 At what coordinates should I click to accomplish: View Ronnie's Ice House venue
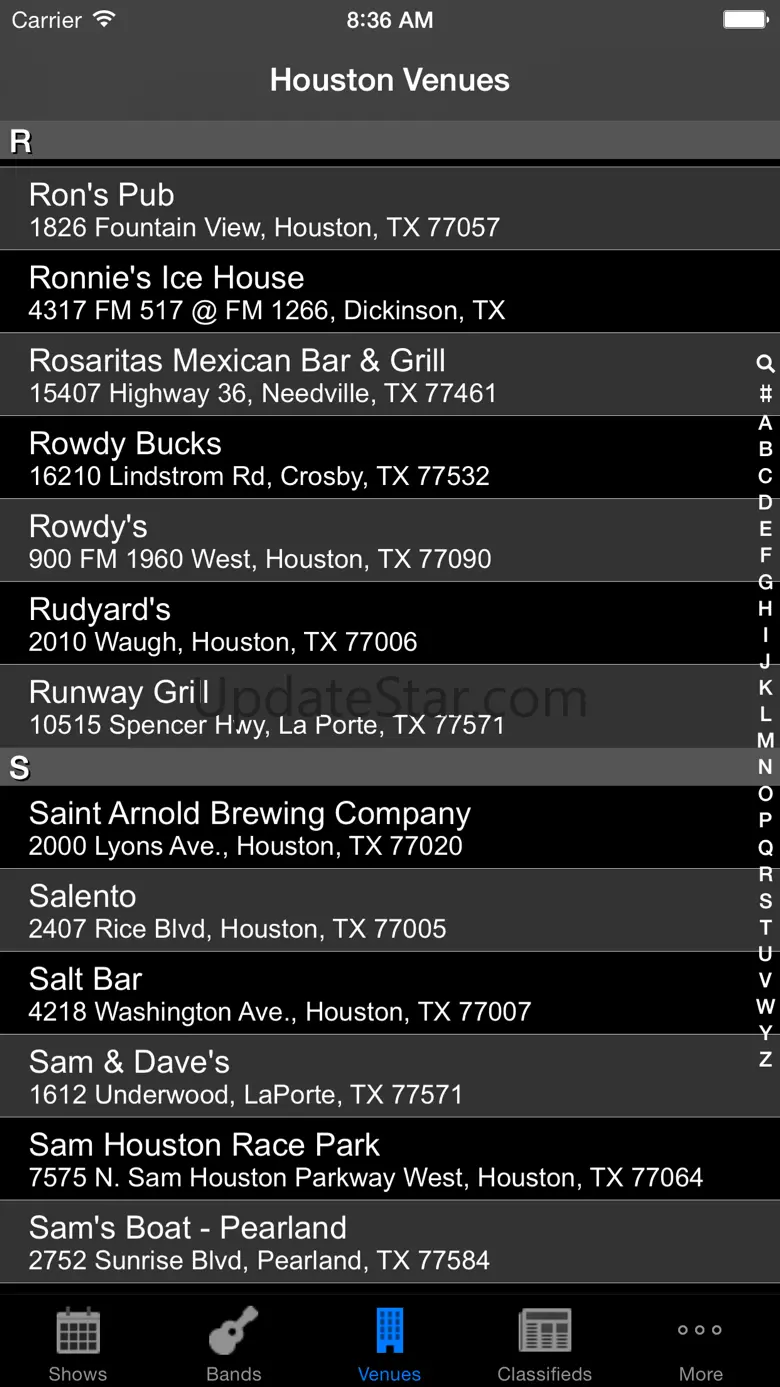370,292
